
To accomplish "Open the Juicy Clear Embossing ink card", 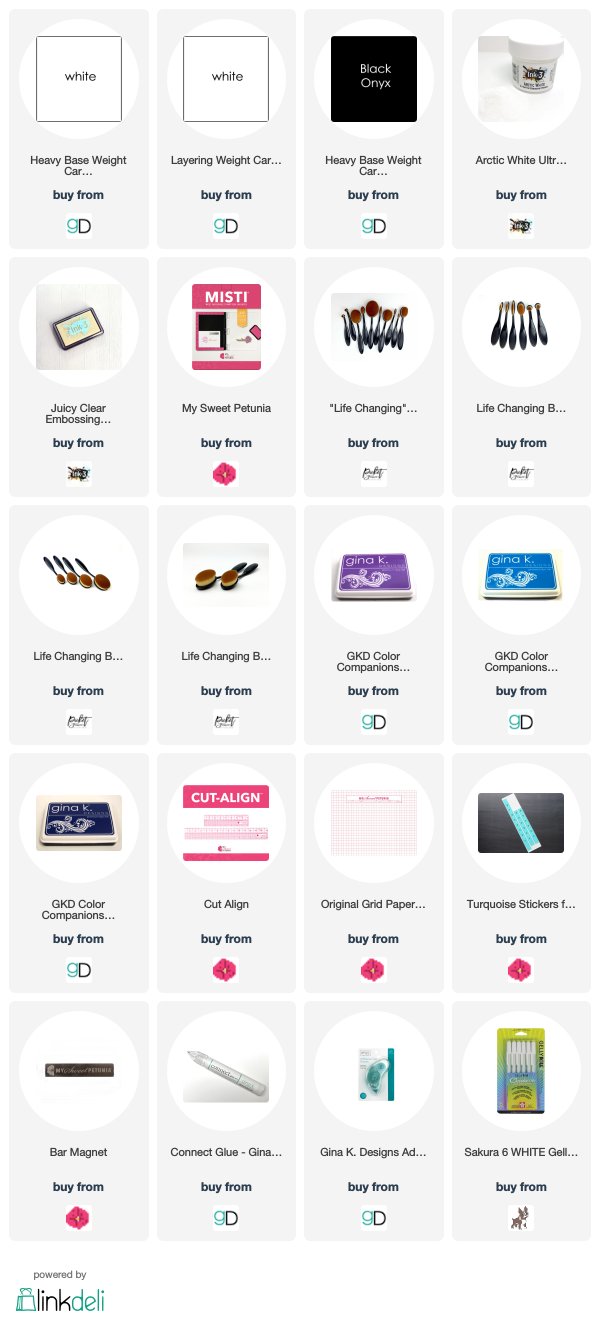I will (78, 377).
